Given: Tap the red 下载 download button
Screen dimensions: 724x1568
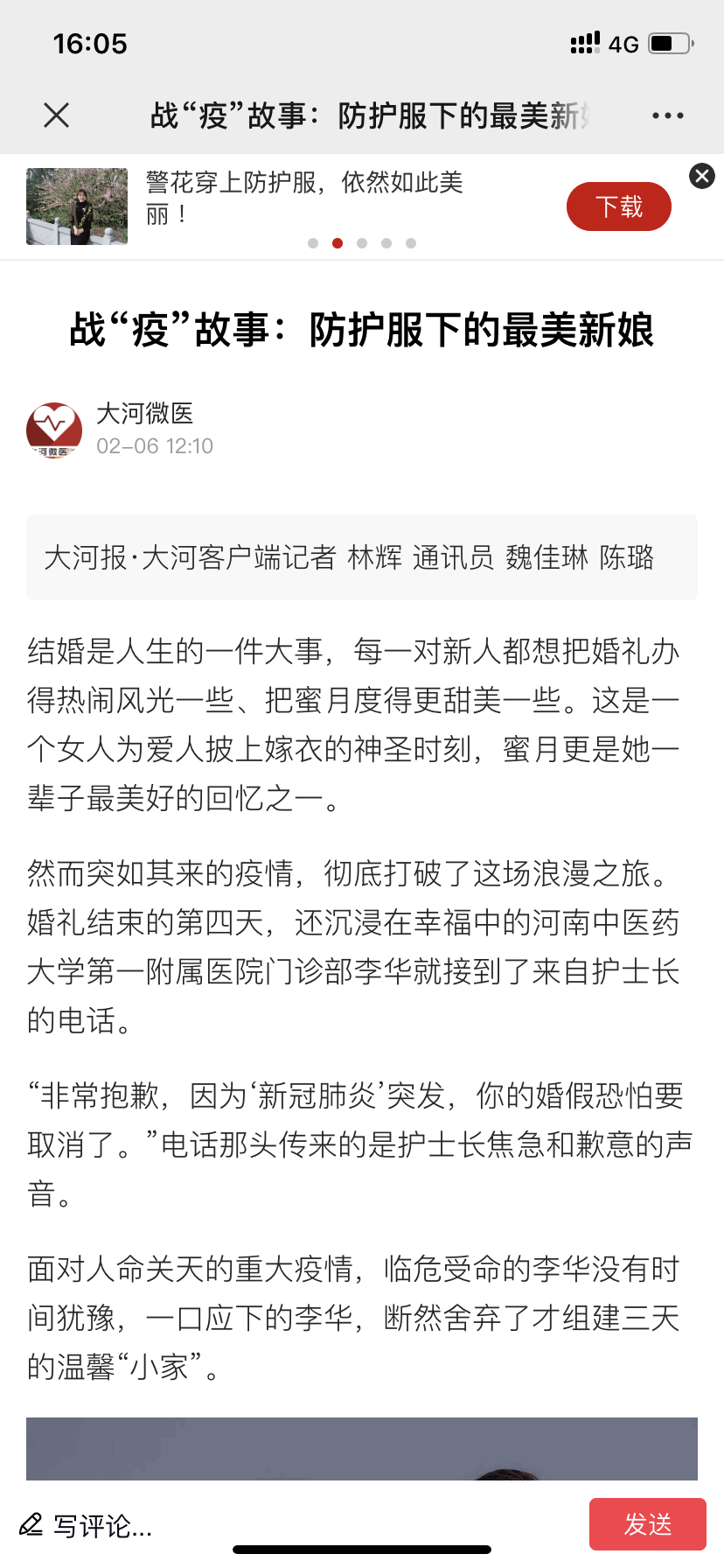Looking at the screenshot, I should point(618,207).
